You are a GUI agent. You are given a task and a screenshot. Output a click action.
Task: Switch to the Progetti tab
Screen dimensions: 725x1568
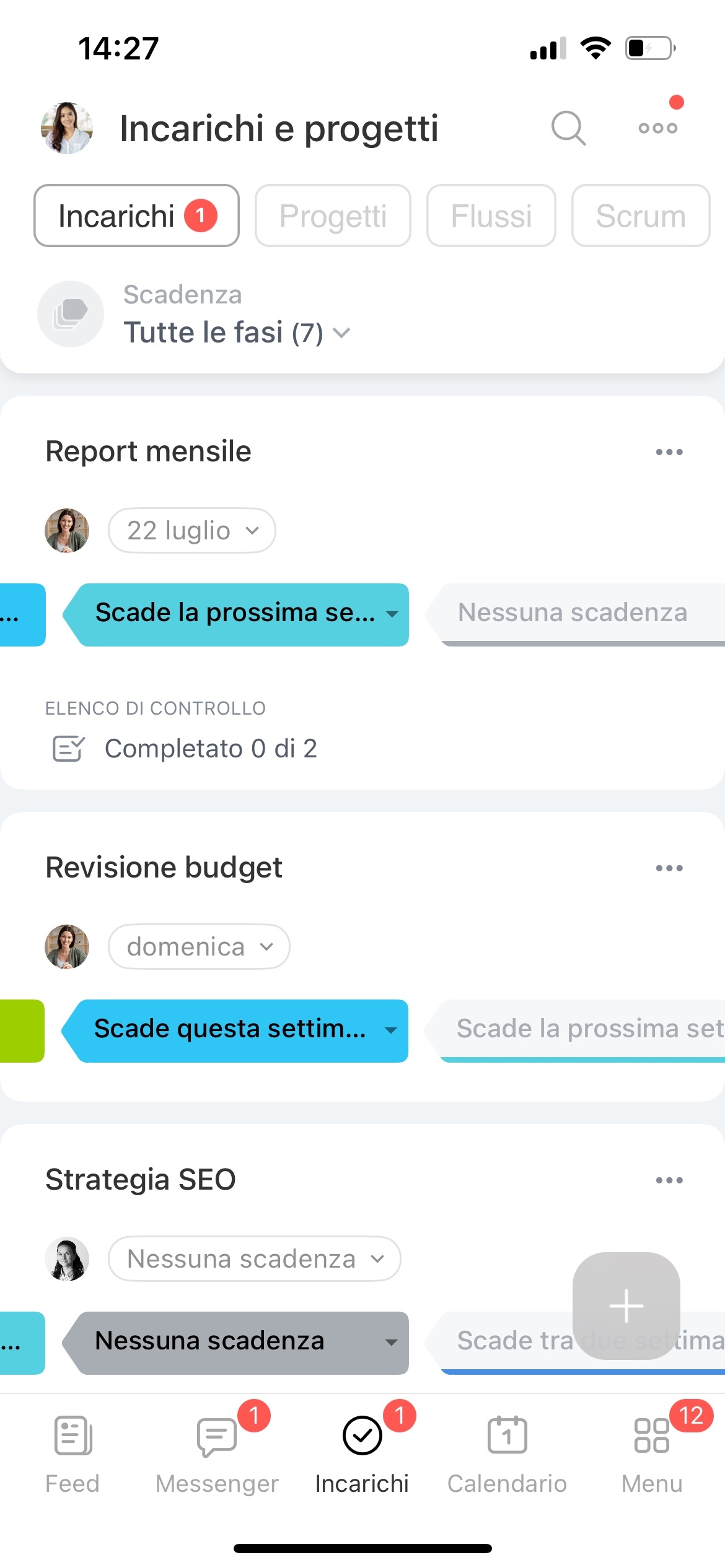click(x=333, y=216)
